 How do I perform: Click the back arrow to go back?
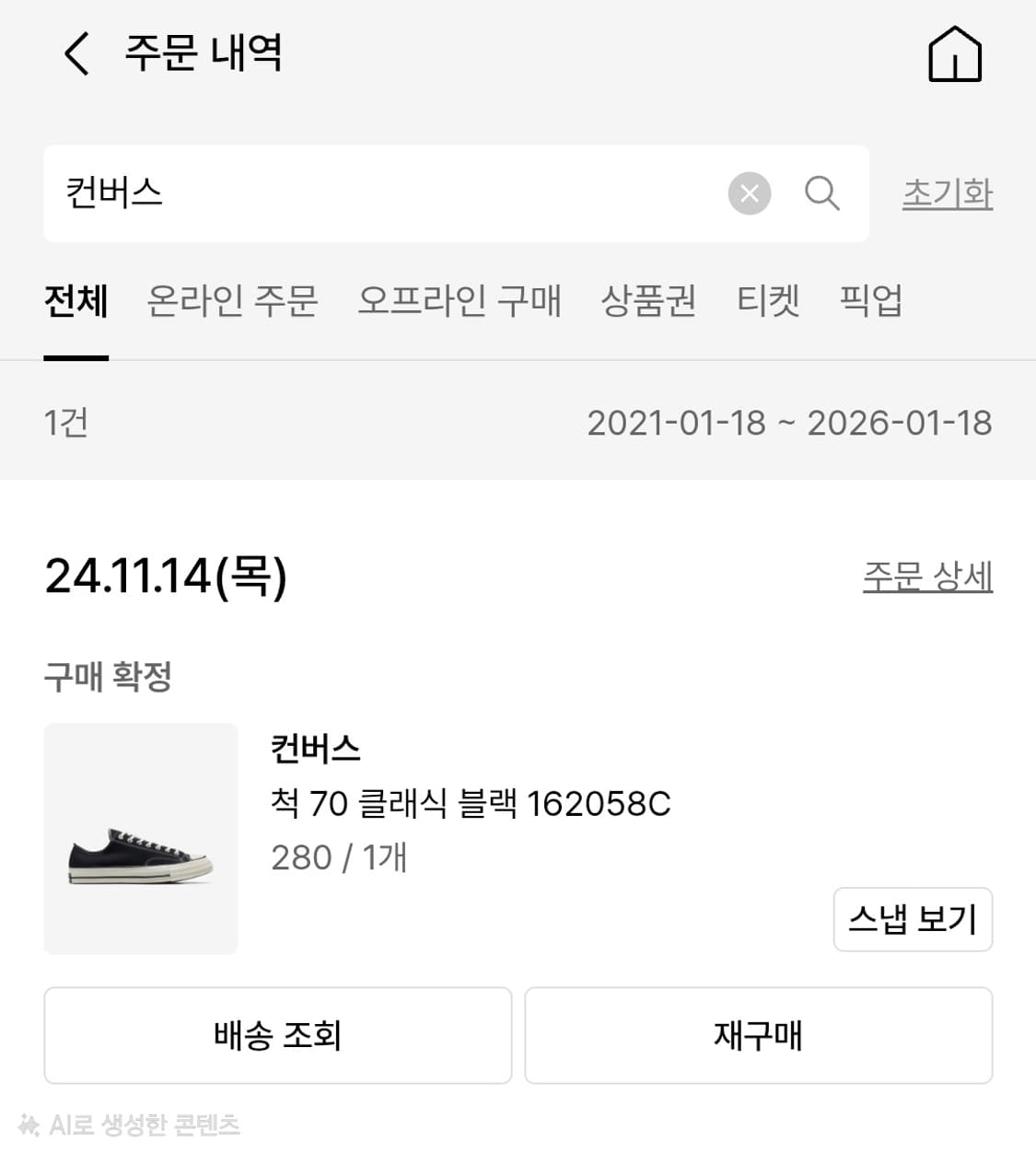(x=77, y=54)
